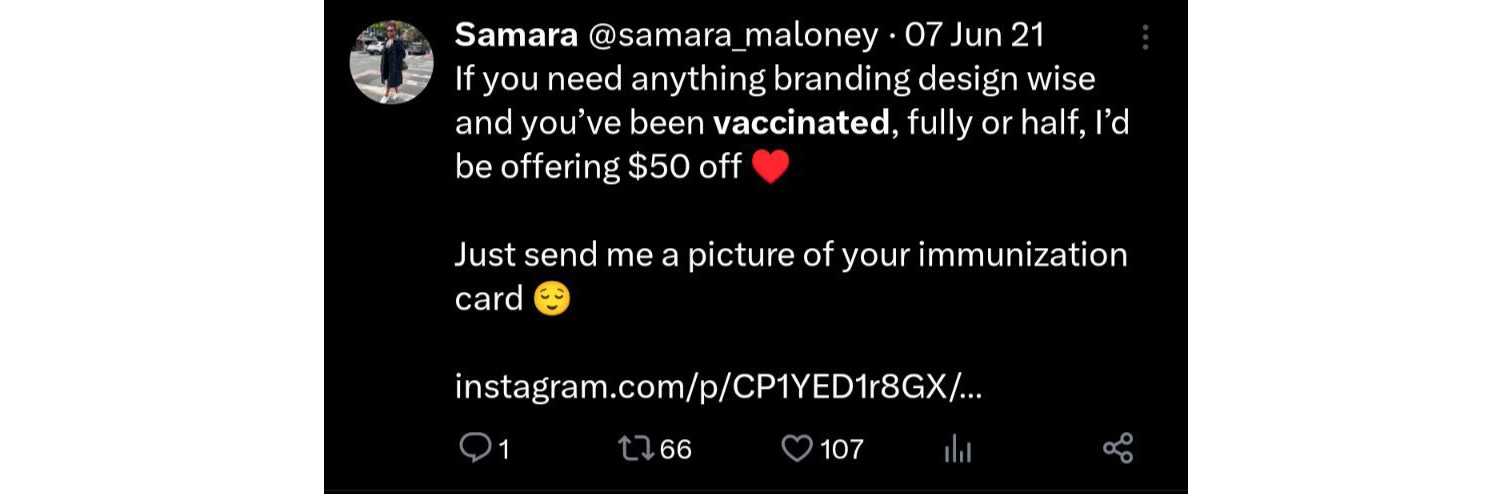Image resolution: width=1512 pixels, height=494 pixels.
Task: Share Samara's tweet
Action: click(x=1118, y=449)
